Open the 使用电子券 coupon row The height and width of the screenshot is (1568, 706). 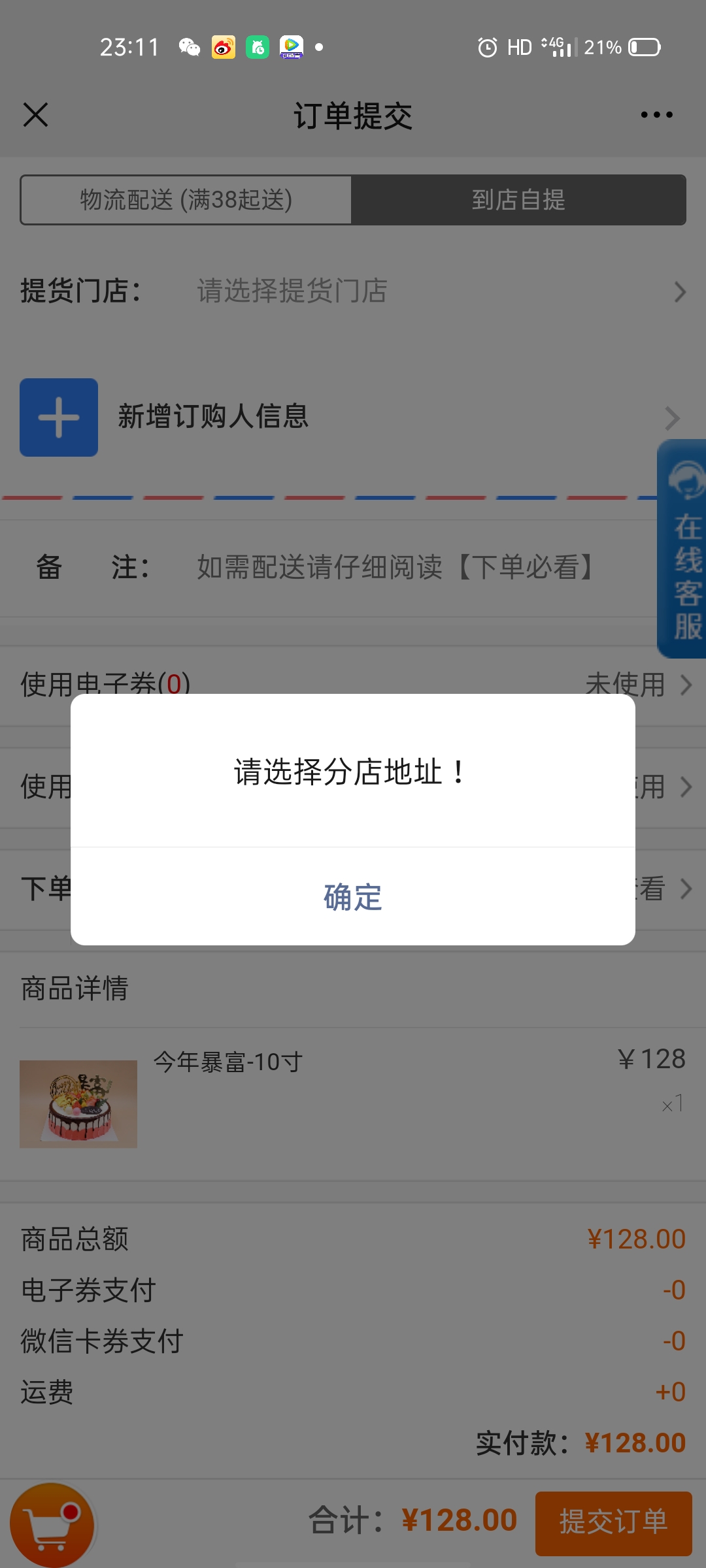[353, 685]
